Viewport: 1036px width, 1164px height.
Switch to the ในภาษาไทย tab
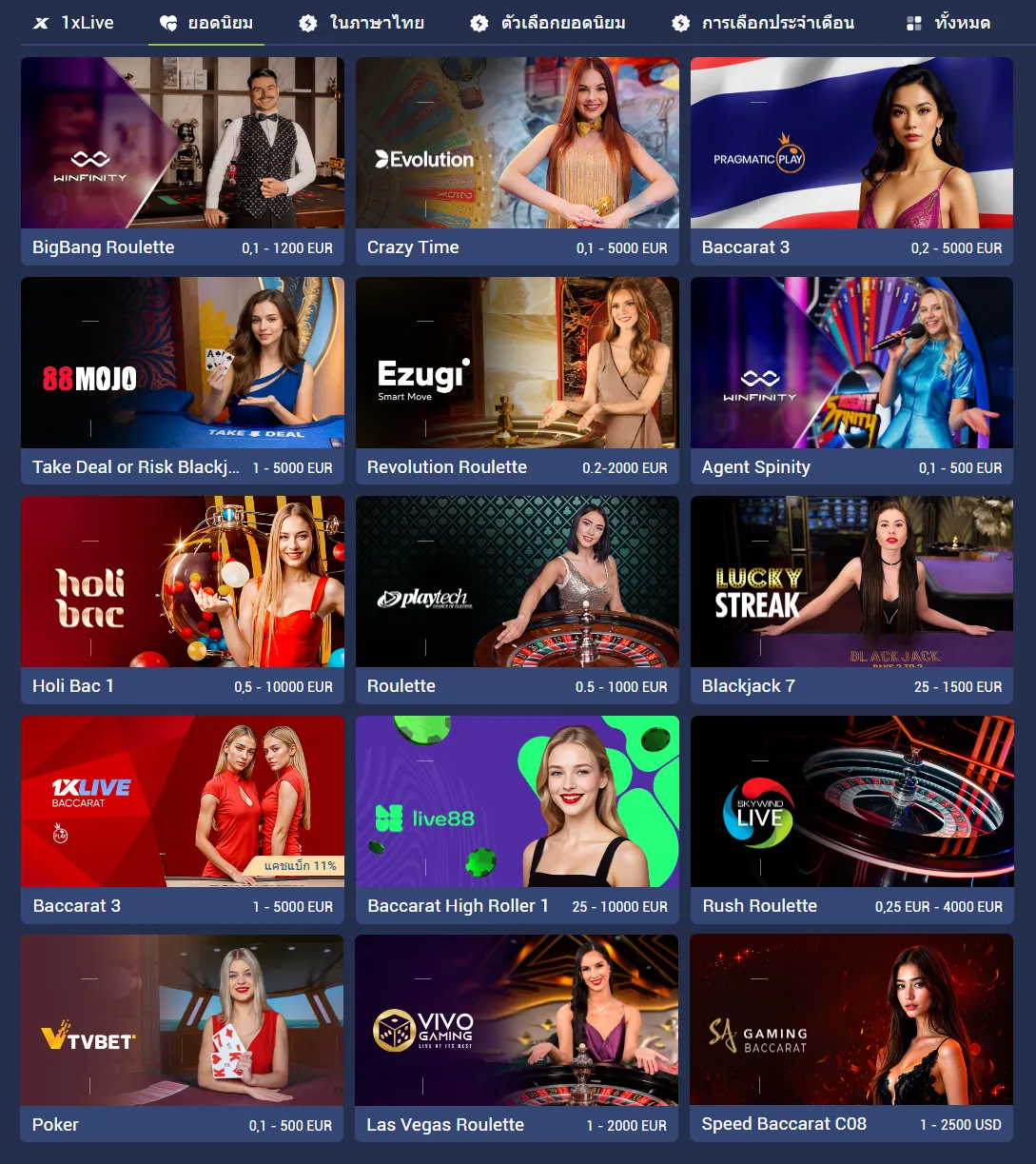pos(362,23)
